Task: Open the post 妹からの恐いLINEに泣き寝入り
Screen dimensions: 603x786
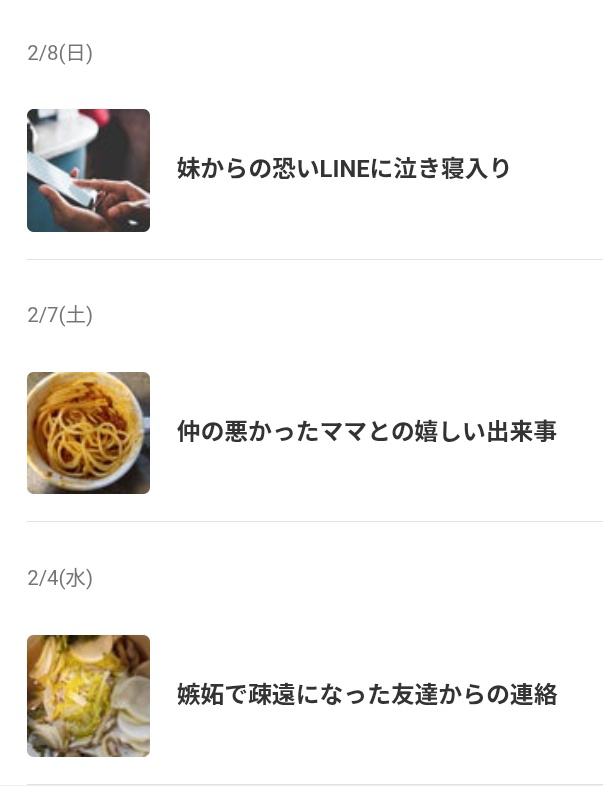Action: [343, 169]
